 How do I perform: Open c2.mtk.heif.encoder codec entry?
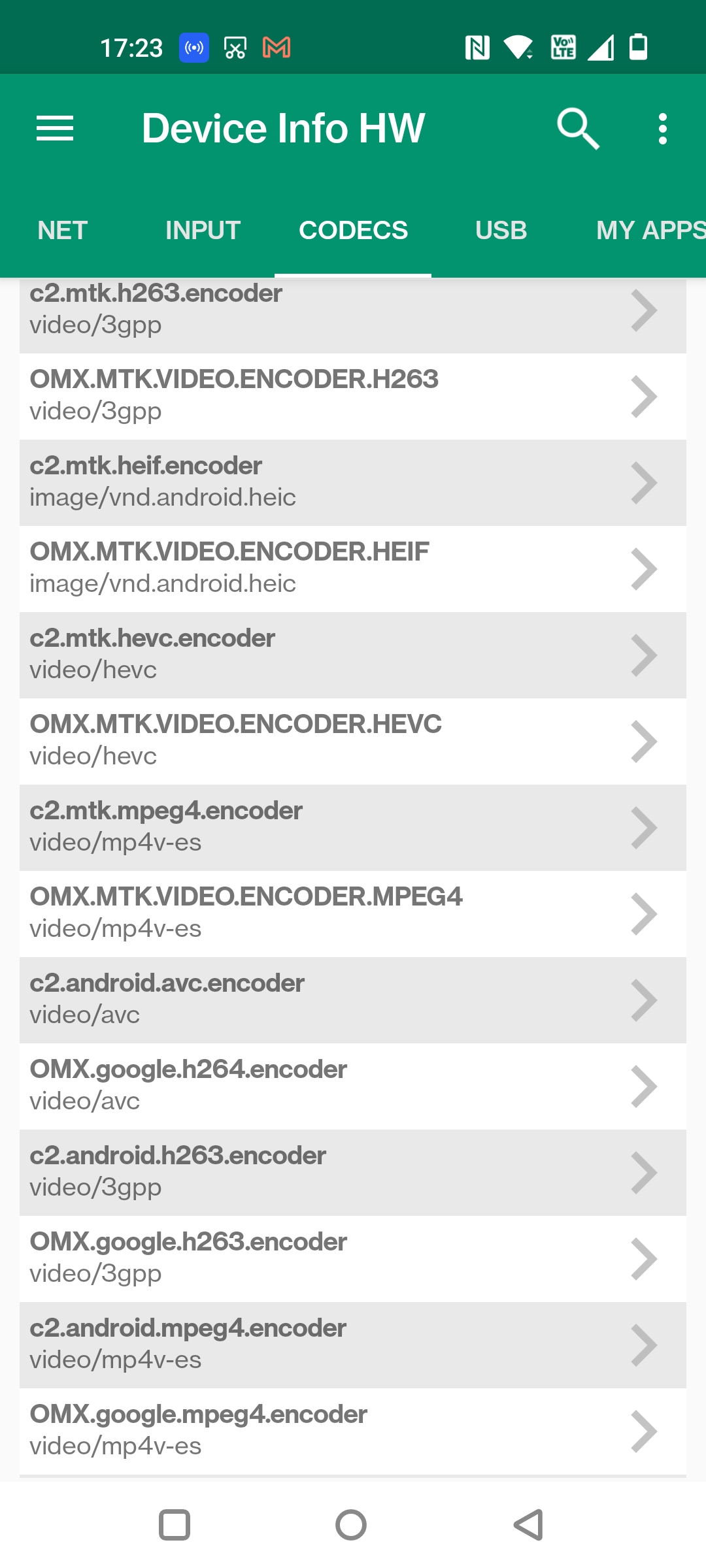(x=353, y=482)
